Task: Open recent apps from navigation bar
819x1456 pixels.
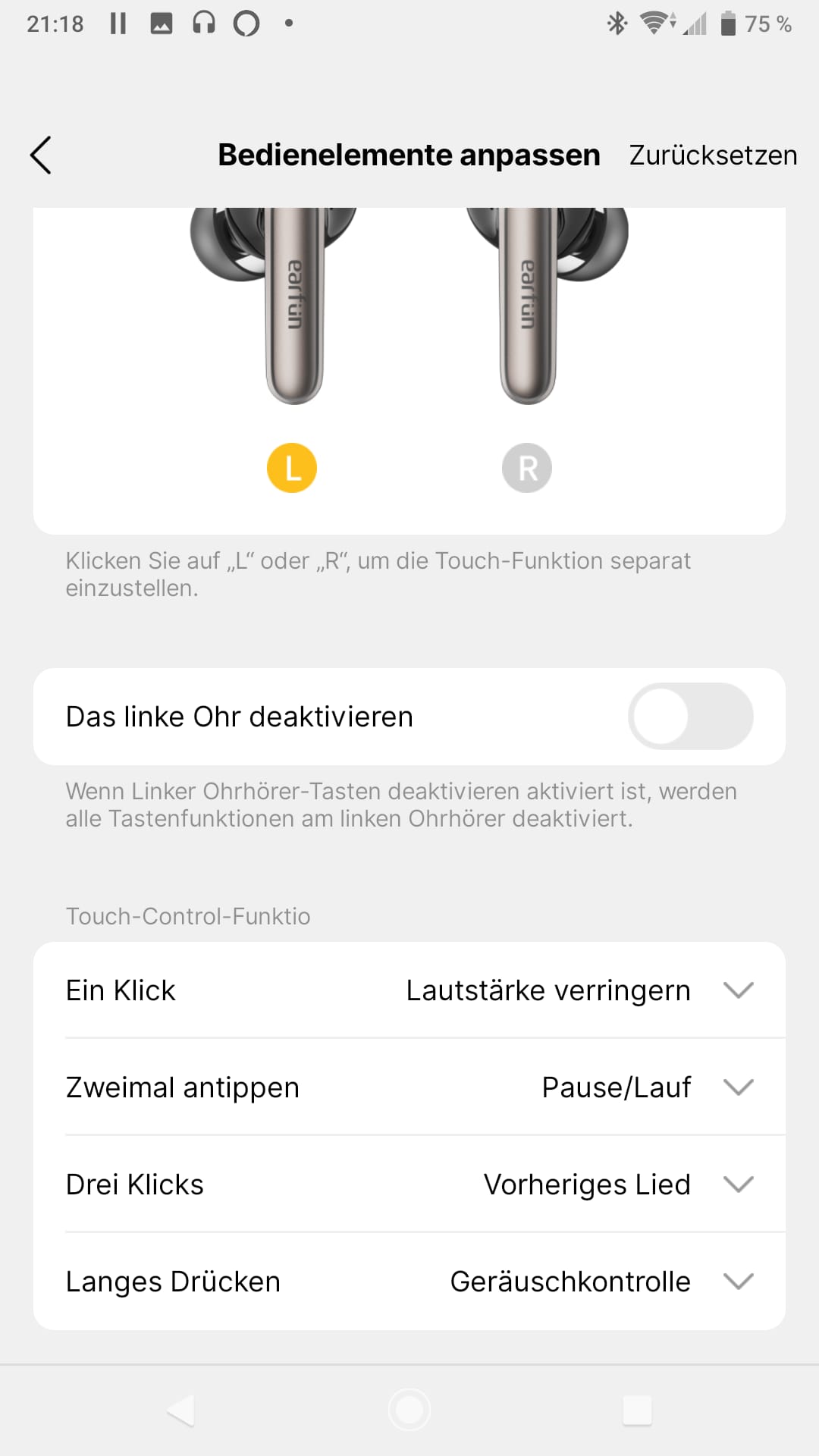Action: point(637,1410)
